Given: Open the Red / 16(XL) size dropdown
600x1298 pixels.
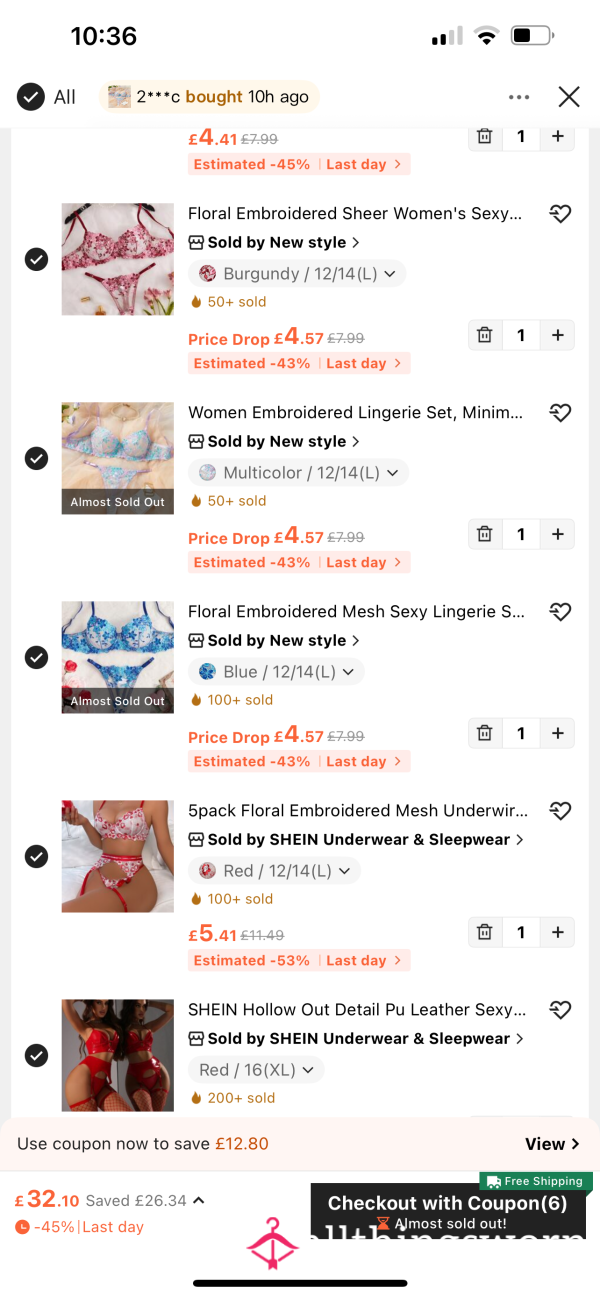Looking at the screenshot, I should pos(256,1069).
